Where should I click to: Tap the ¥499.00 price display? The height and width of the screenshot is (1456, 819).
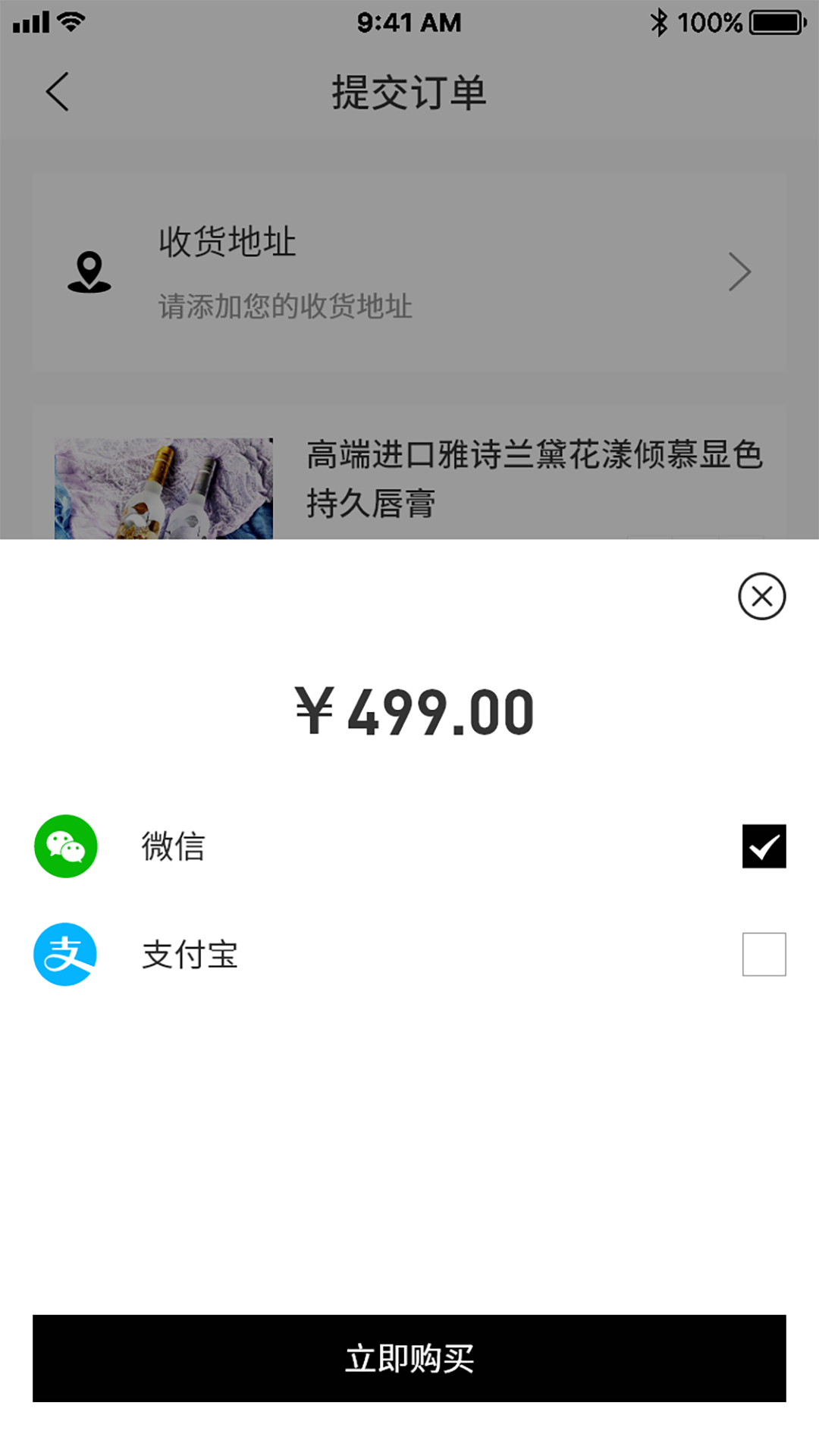409,711
